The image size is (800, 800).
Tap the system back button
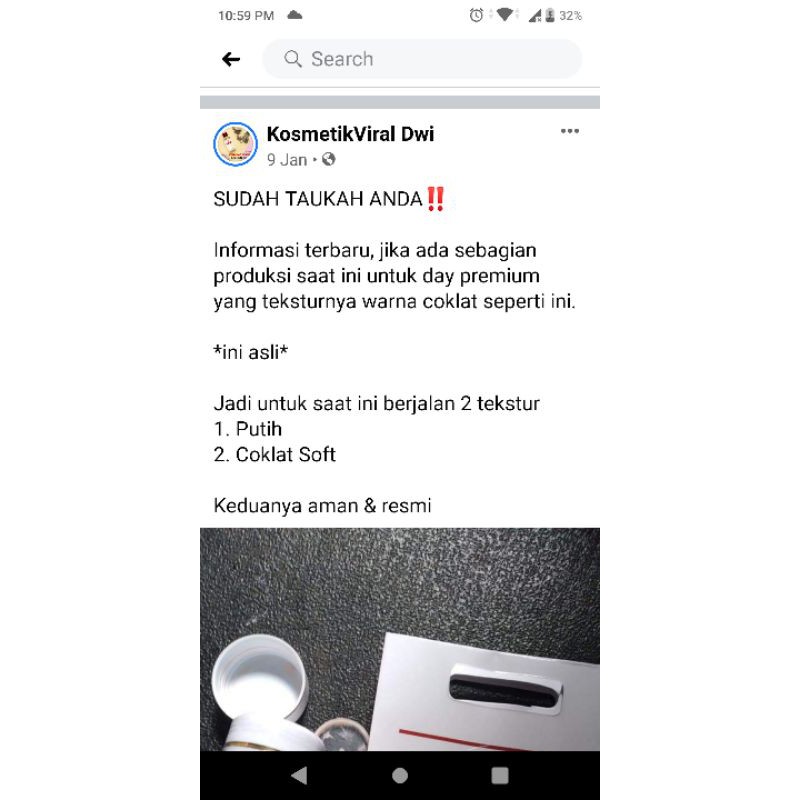tap(299, 775)
